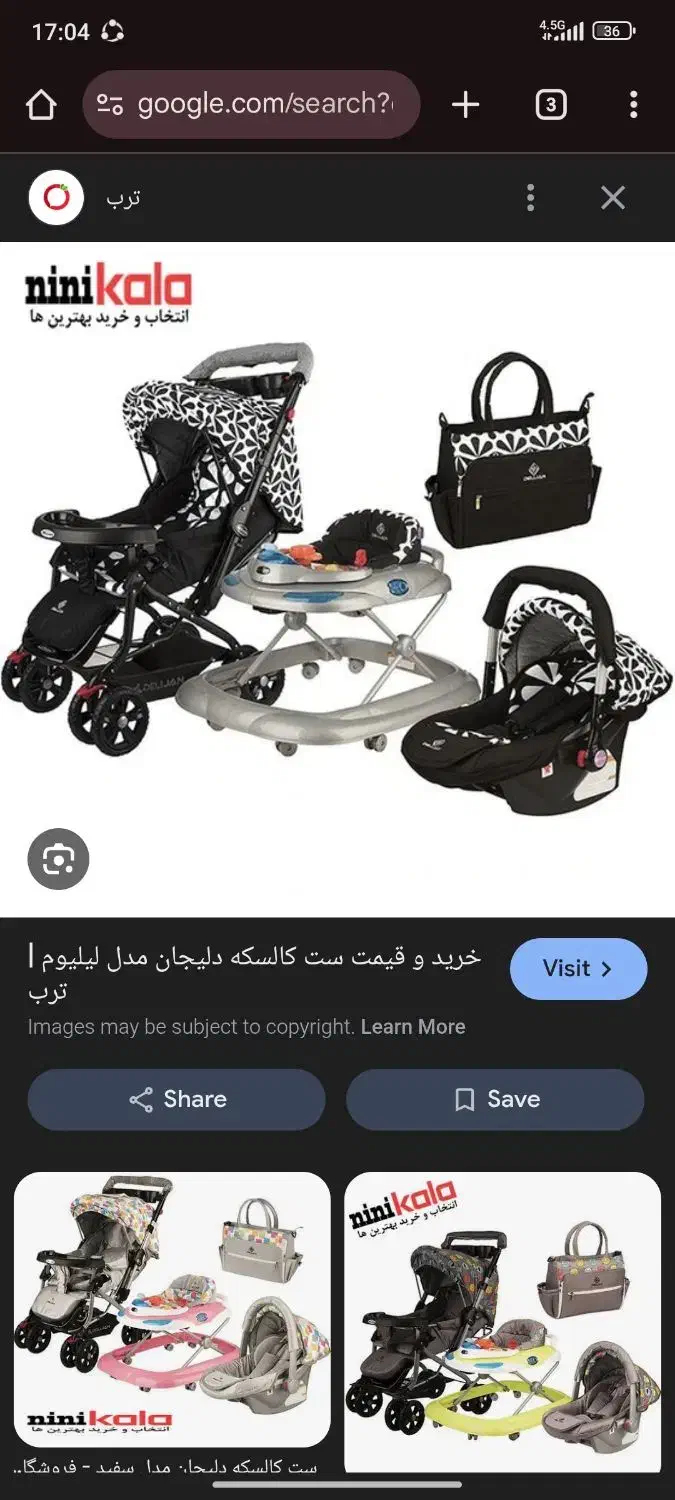Open the image viewer's three-dot options
This screenshot has width=675, height=1500.
531,198
